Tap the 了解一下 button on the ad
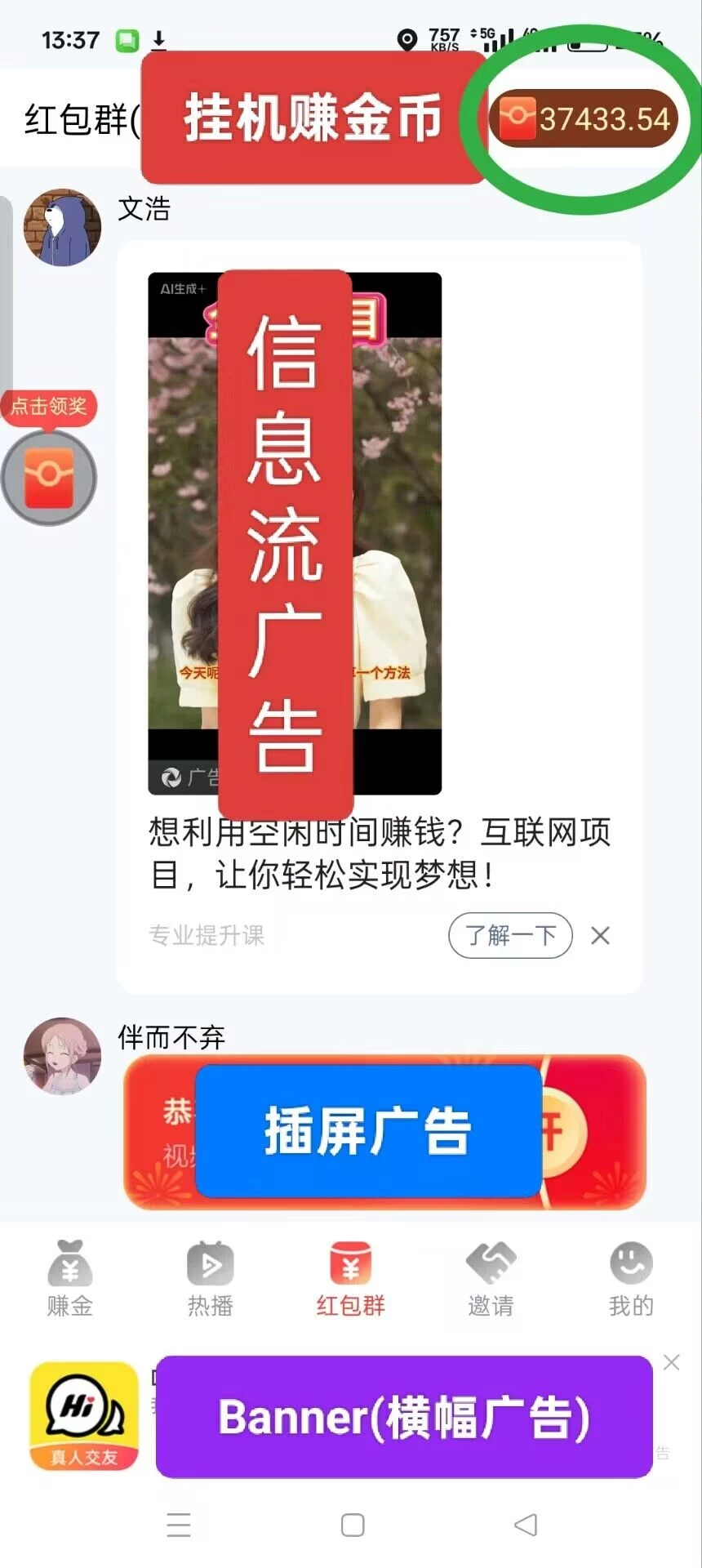The height and width of the screenshot is (1568, 702). pyautogui.click(x=510, y=935)
